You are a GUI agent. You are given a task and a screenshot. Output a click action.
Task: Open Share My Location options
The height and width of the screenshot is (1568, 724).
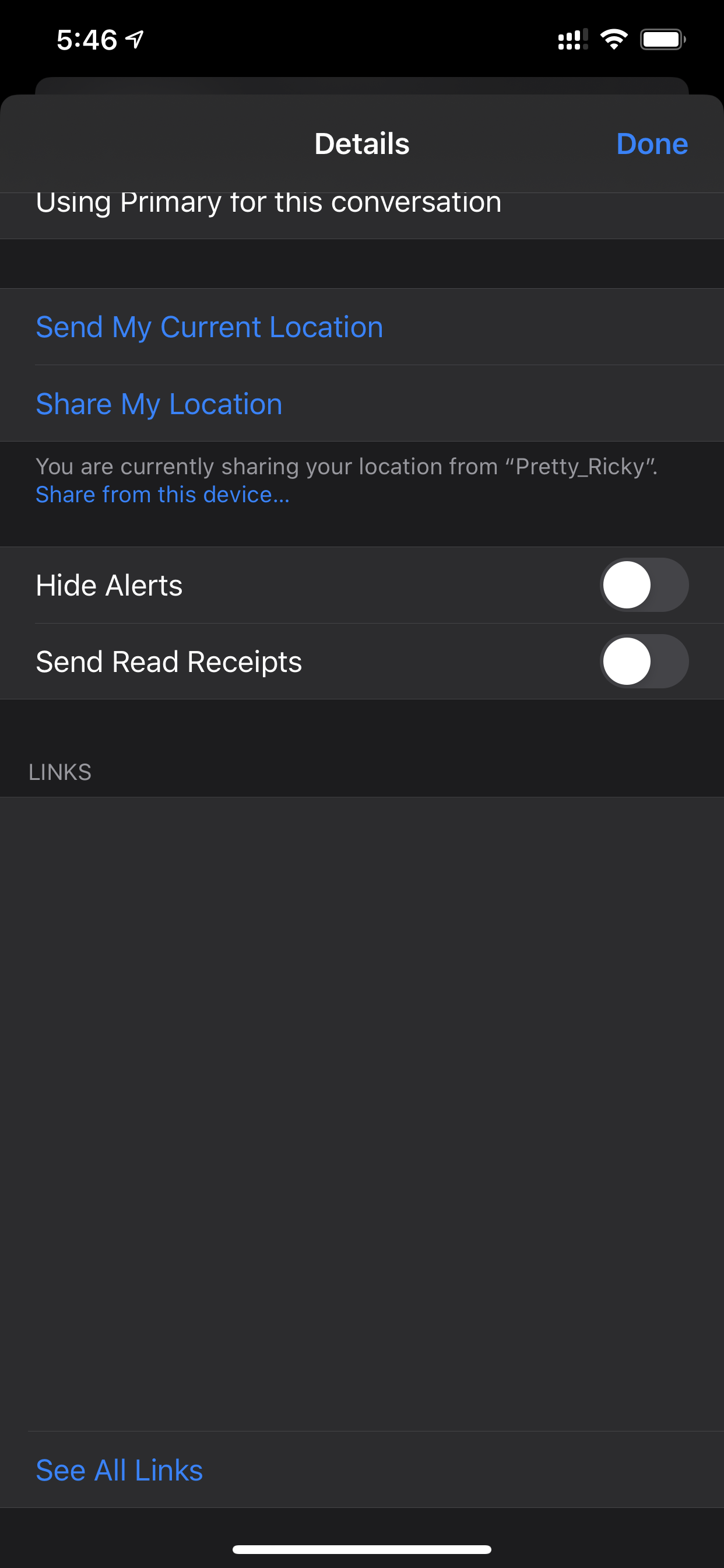coord(159,404)
